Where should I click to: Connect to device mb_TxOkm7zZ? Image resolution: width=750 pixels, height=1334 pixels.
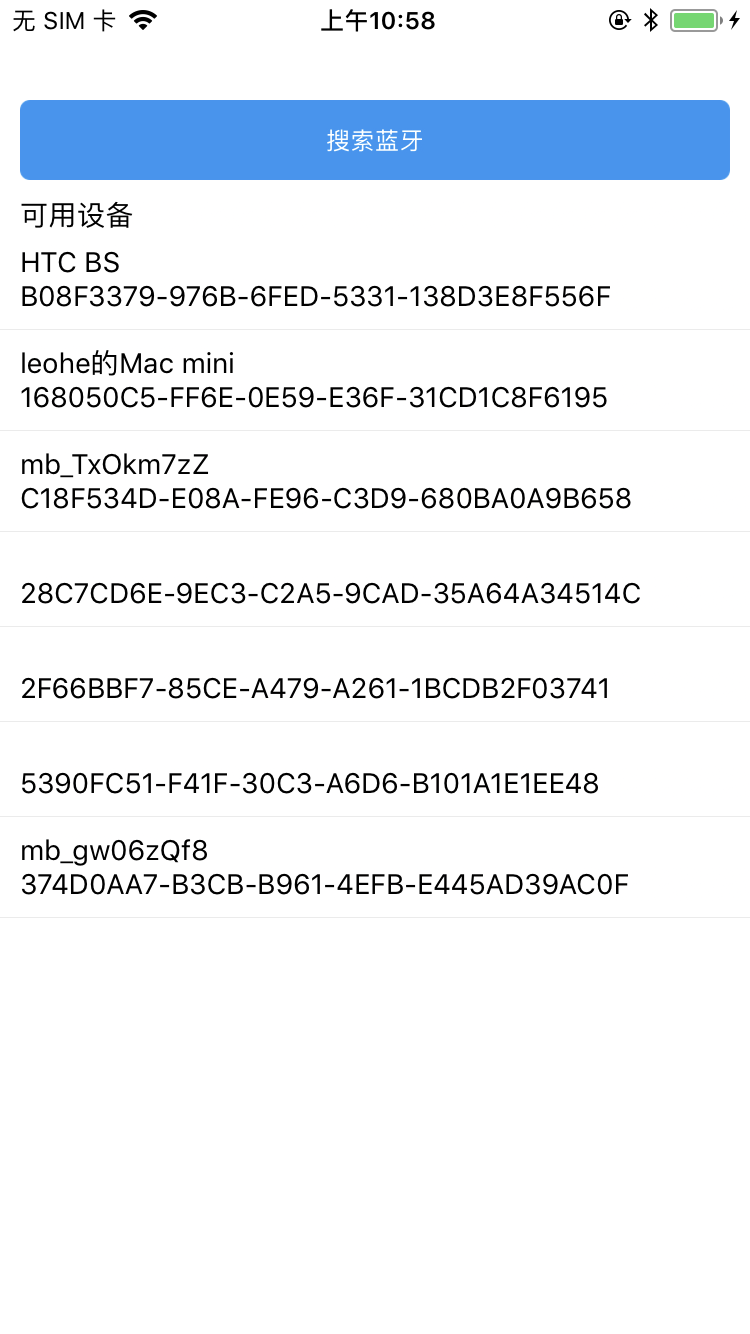(x=375, y=481)
